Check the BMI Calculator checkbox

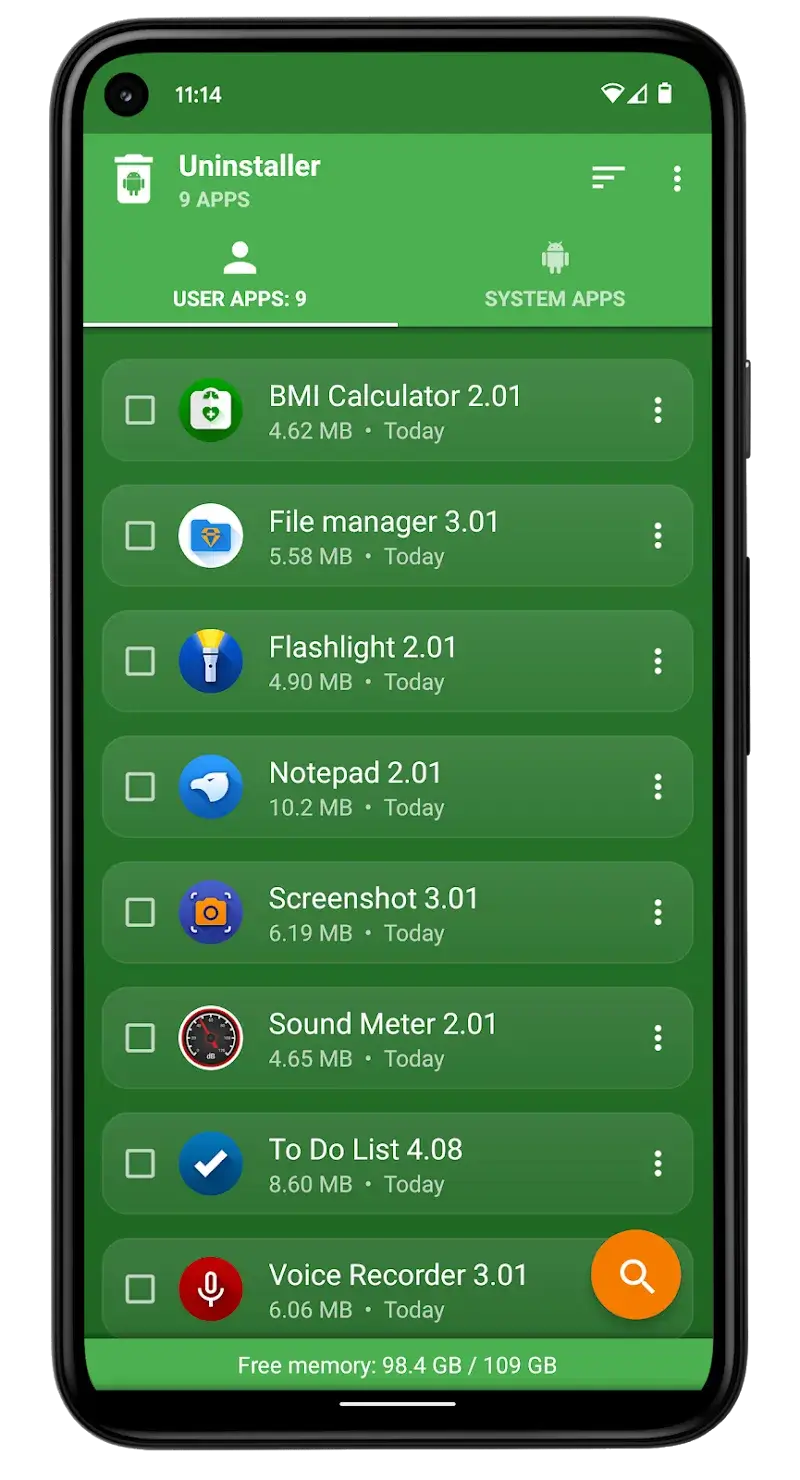coord(140,410)
